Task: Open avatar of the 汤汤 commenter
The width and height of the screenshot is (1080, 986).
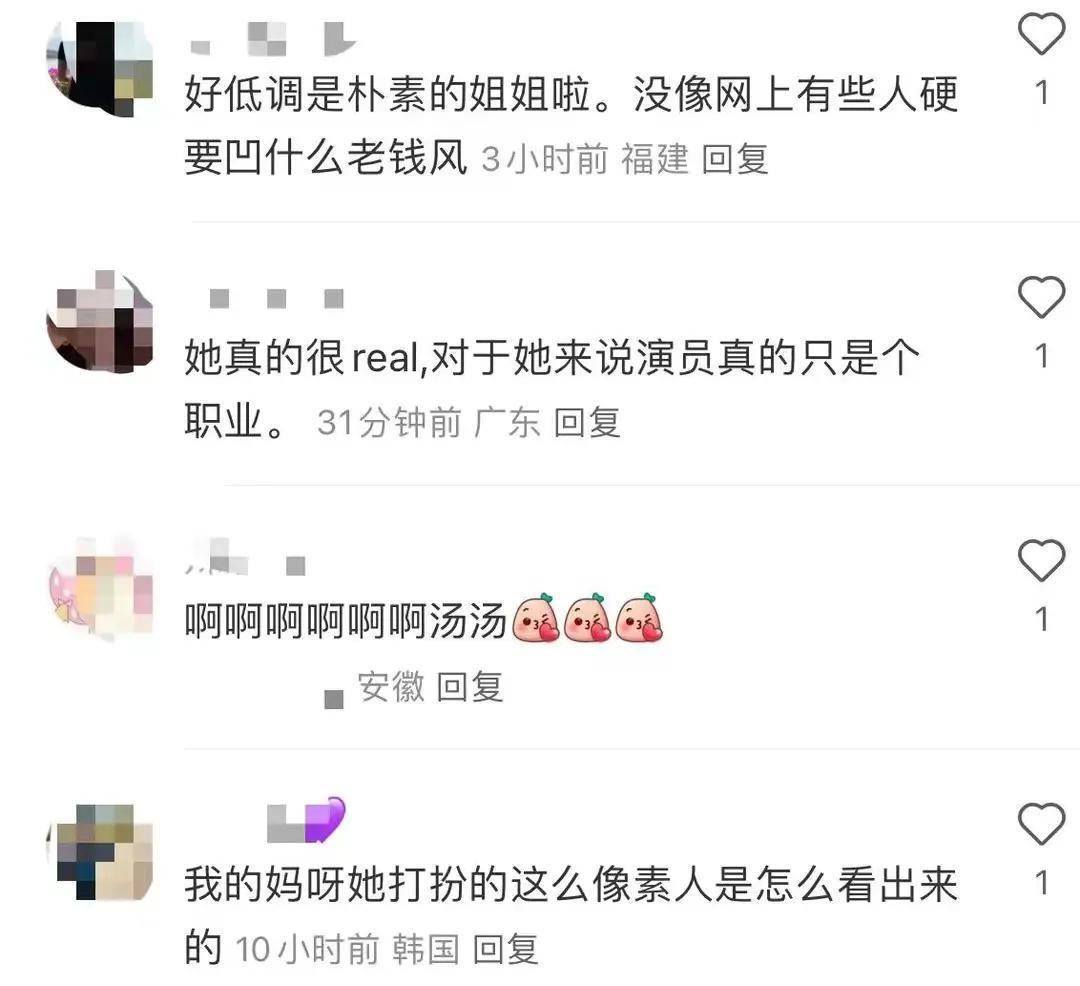Action: point(99,588)
